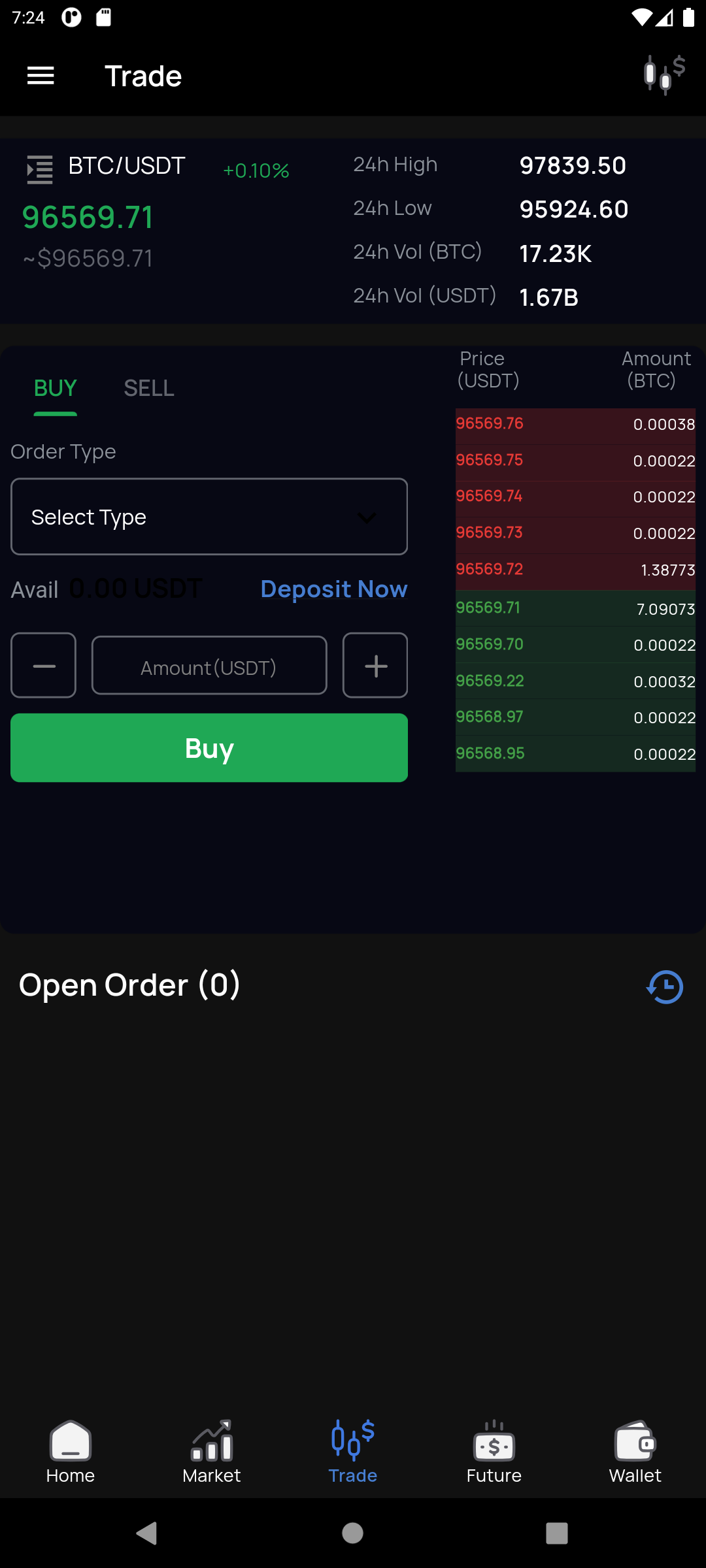
Task: Select the 96569.71 buy order price
Action: [x=488, y=608]
